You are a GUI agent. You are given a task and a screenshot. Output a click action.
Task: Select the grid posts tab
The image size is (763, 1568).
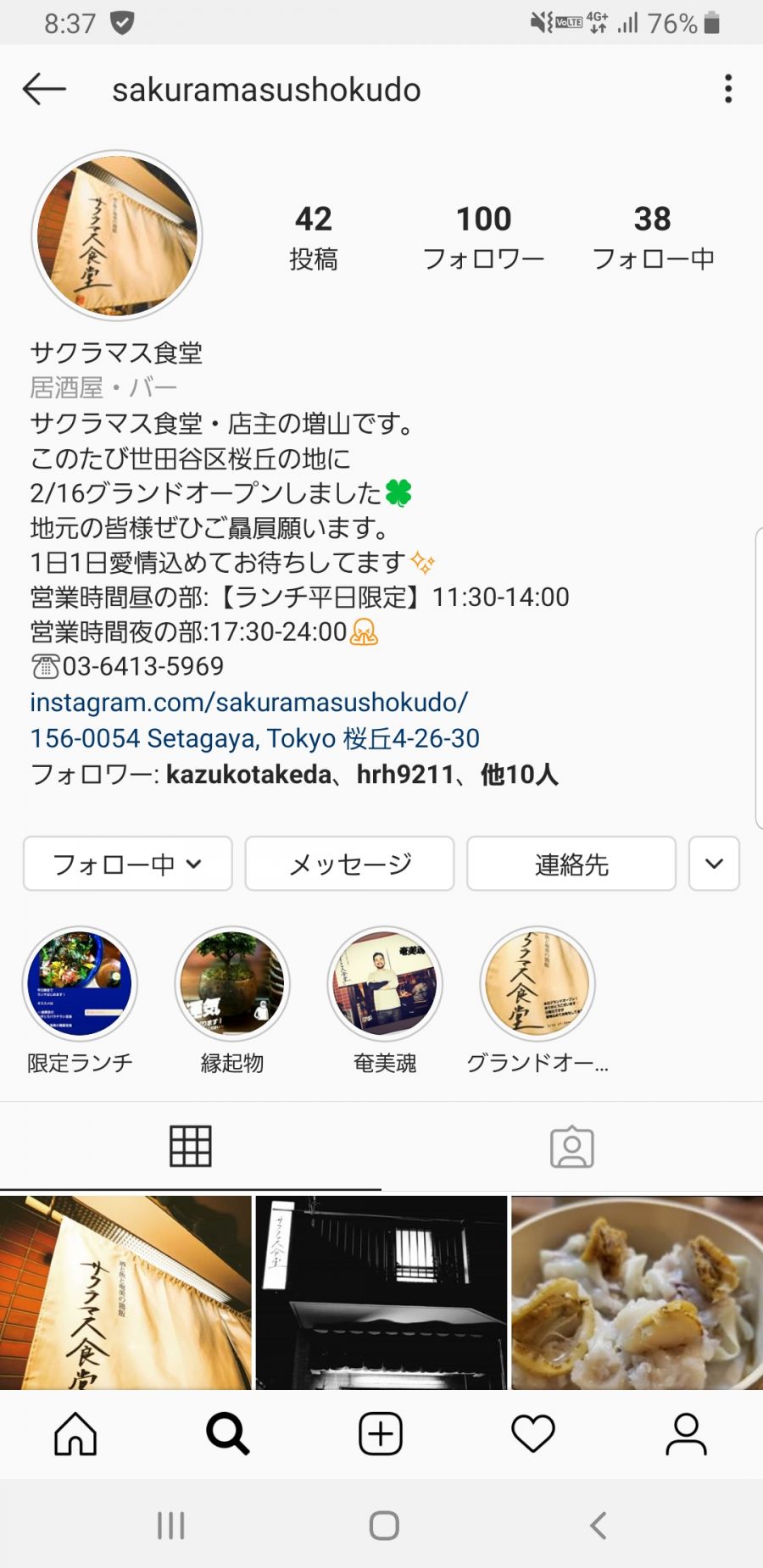click(x=191, y=1147)
